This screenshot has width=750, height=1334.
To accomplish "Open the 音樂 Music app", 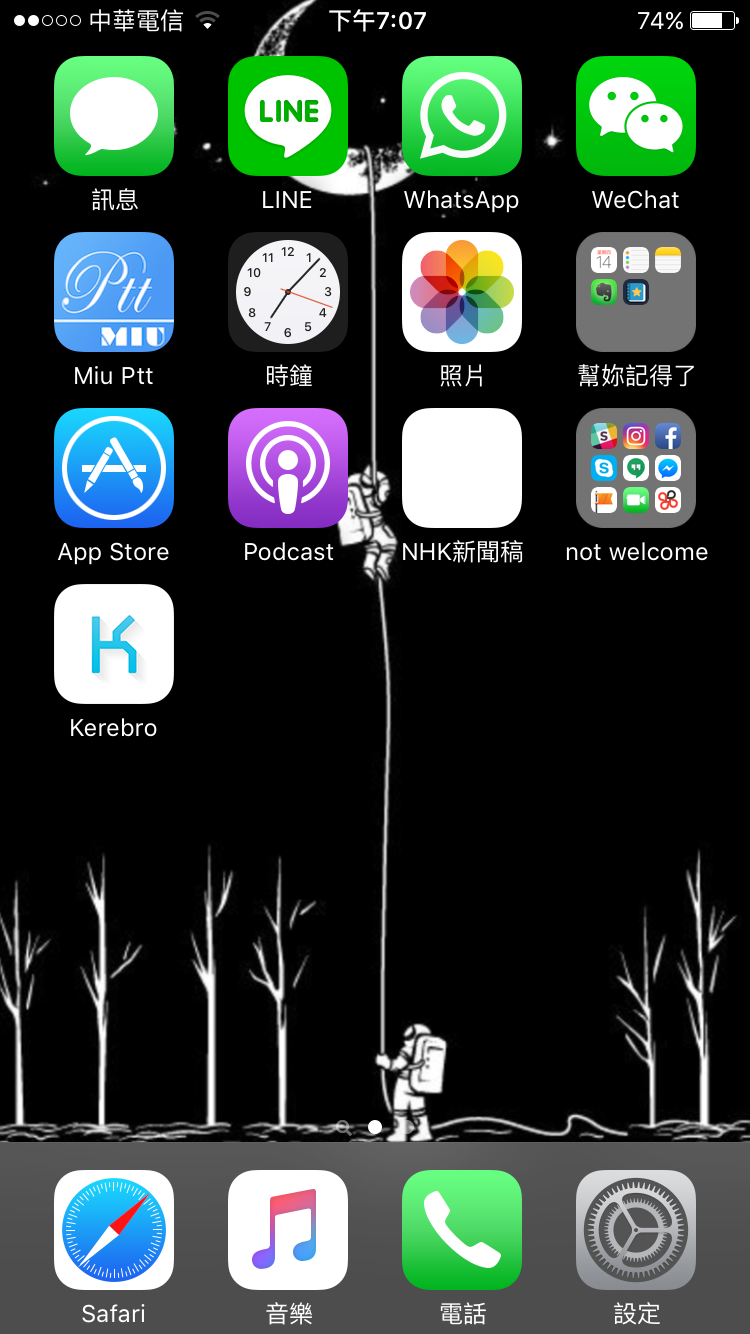I will point(288,1230).
